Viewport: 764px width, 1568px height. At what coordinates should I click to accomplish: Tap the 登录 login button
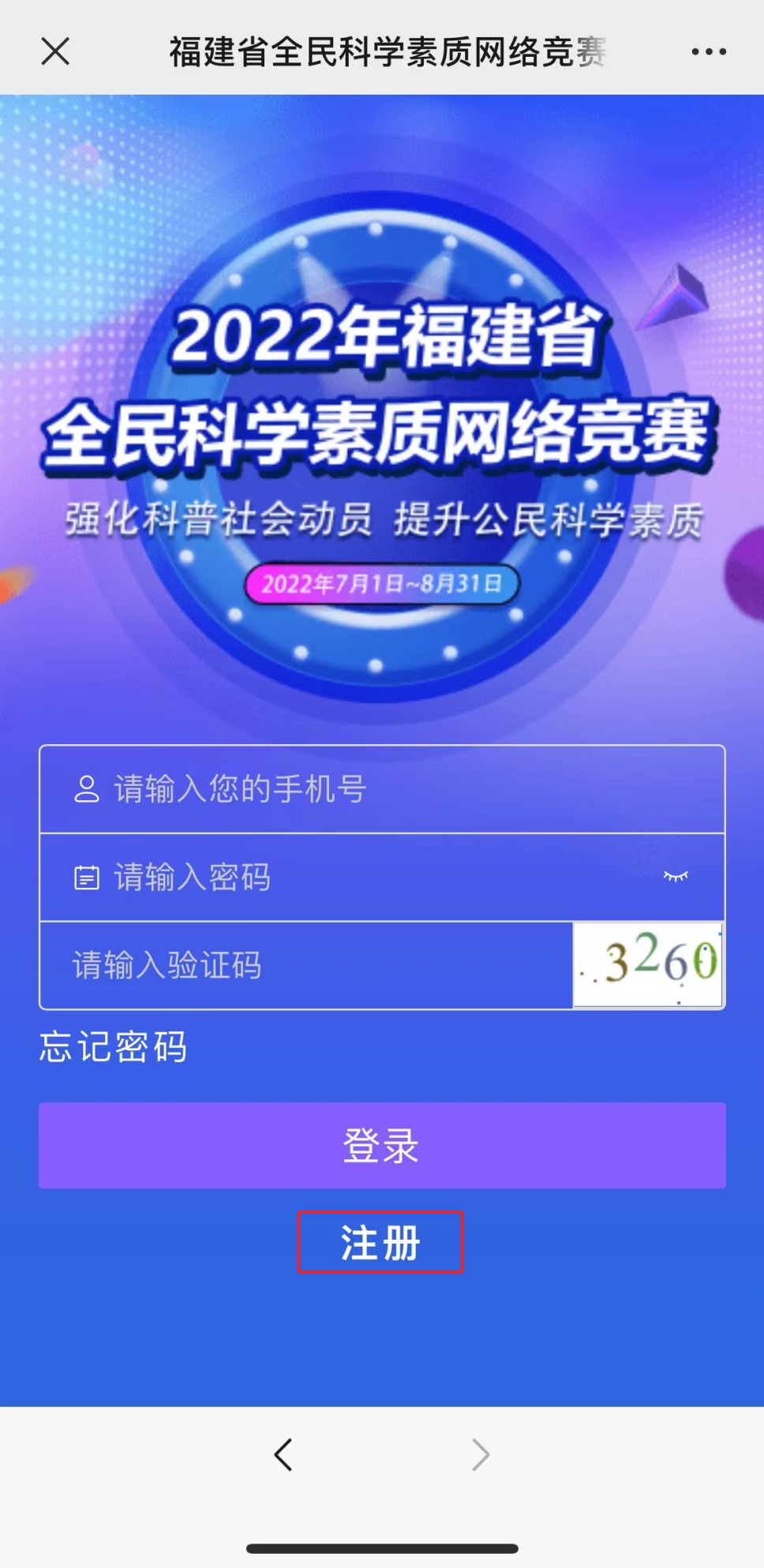pos(382,1145)
